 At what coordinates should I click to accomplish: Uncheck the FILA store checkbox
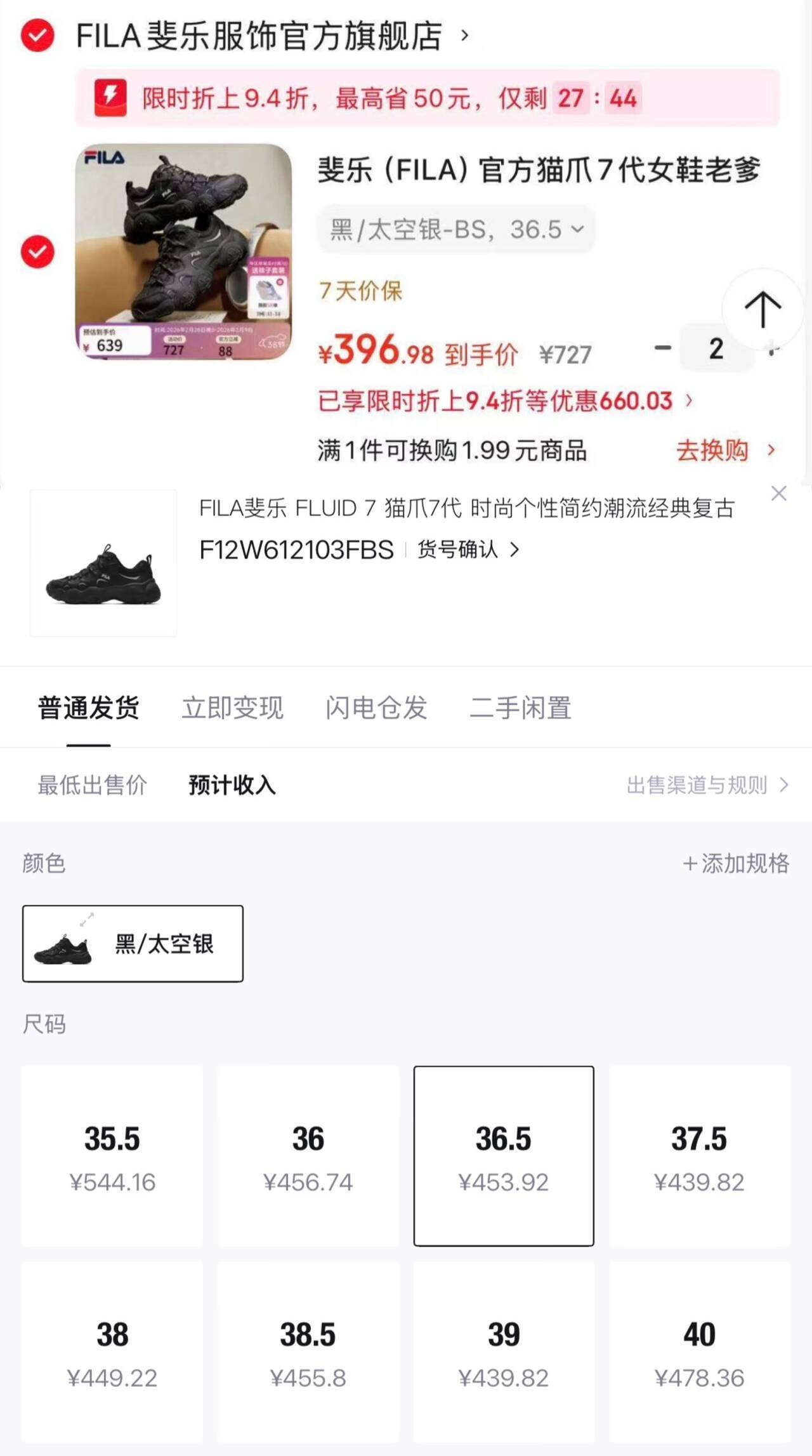37,36
